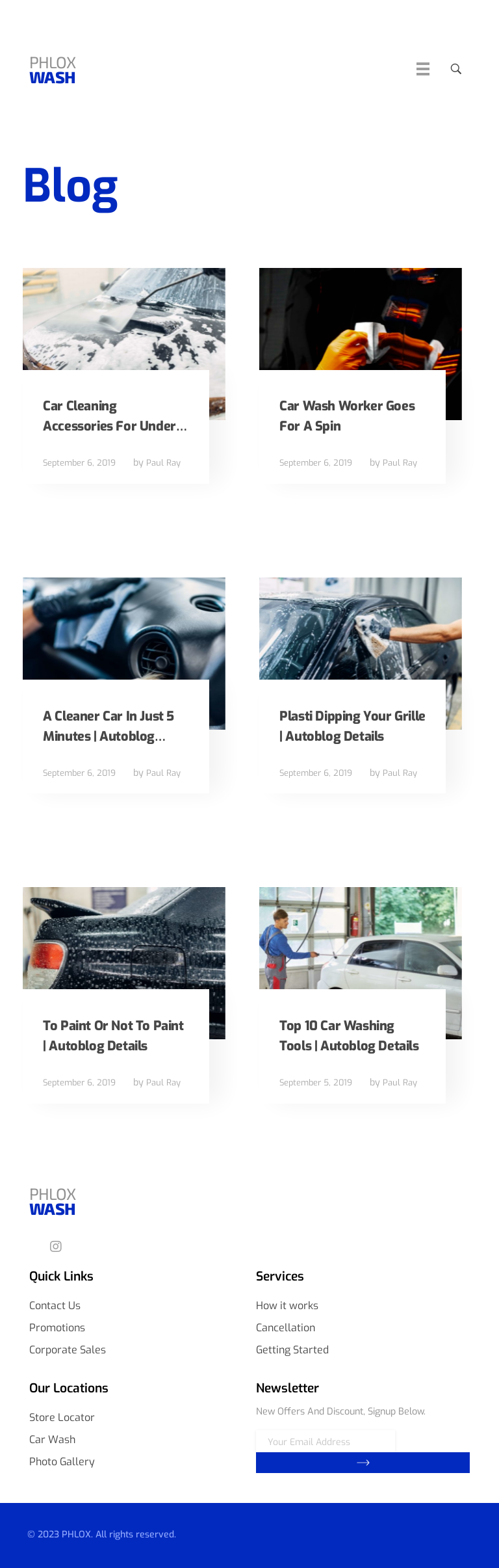Open 'Top 10 Car Washing Tools' post
Viewport: 499px width, 1568px height.
tap(349, 1035)
